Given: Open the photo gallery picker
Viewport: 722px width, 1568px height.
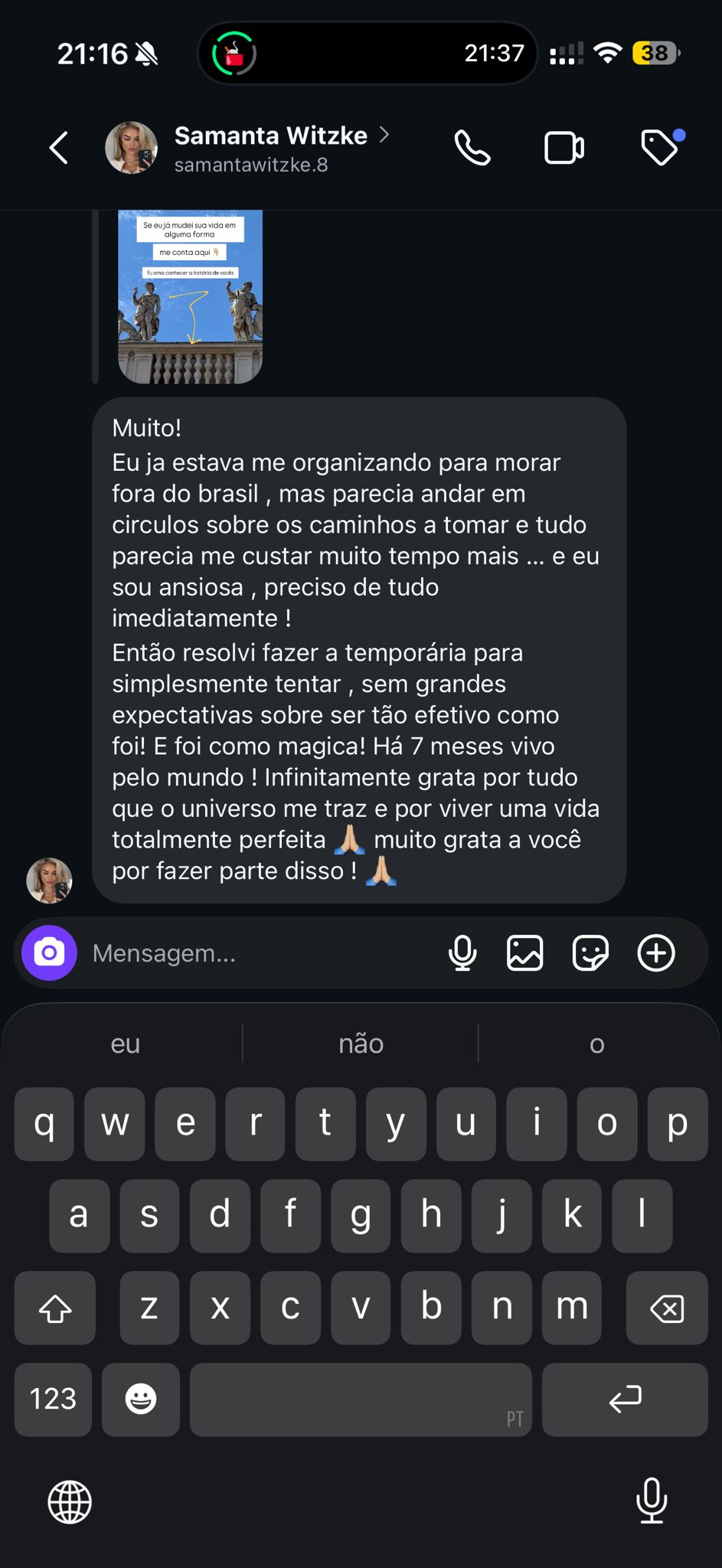Looking at the screenshot, I should (x=525, y=953).
